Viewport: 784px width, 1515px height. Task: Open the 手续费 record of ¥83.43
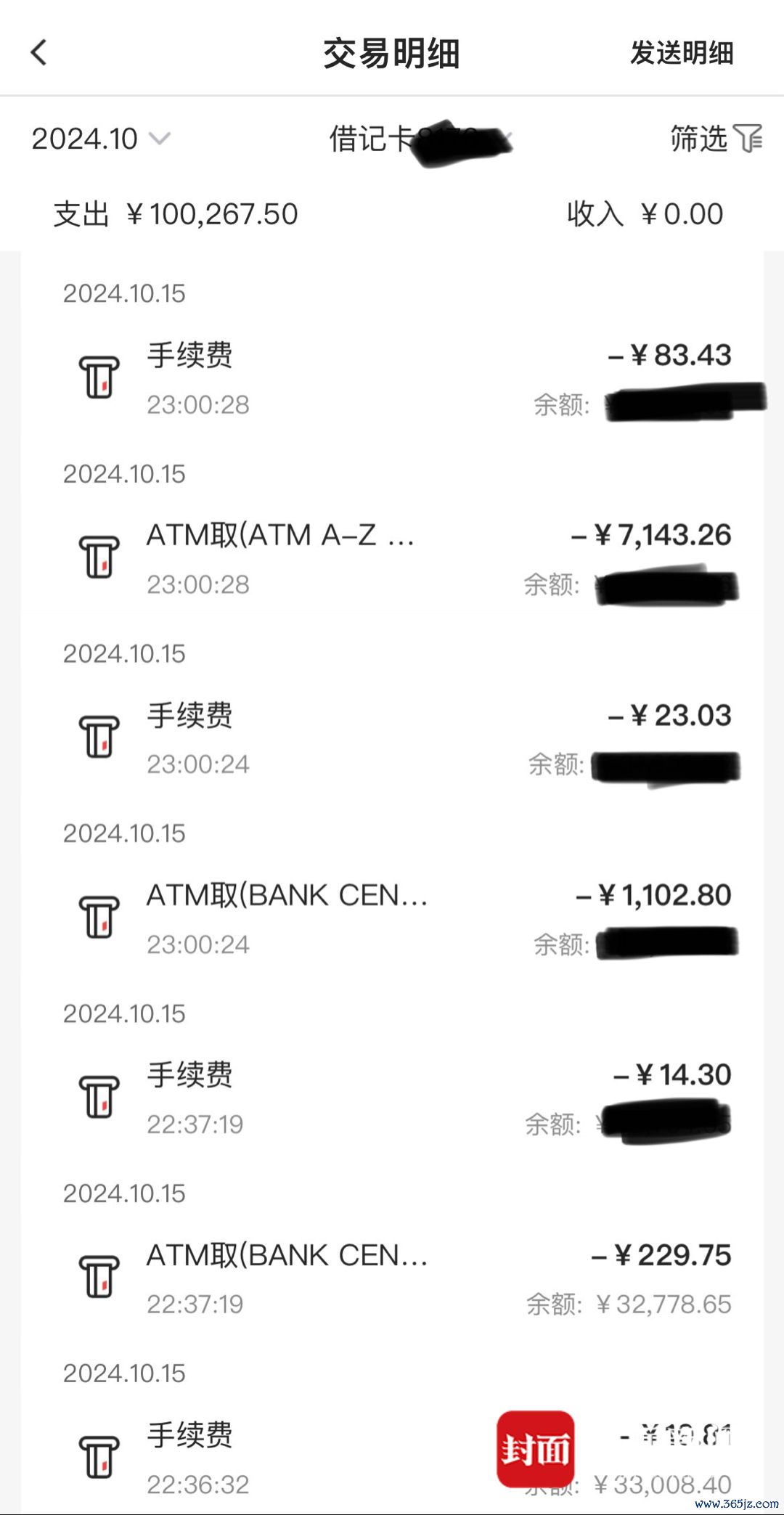pos(392,380)
